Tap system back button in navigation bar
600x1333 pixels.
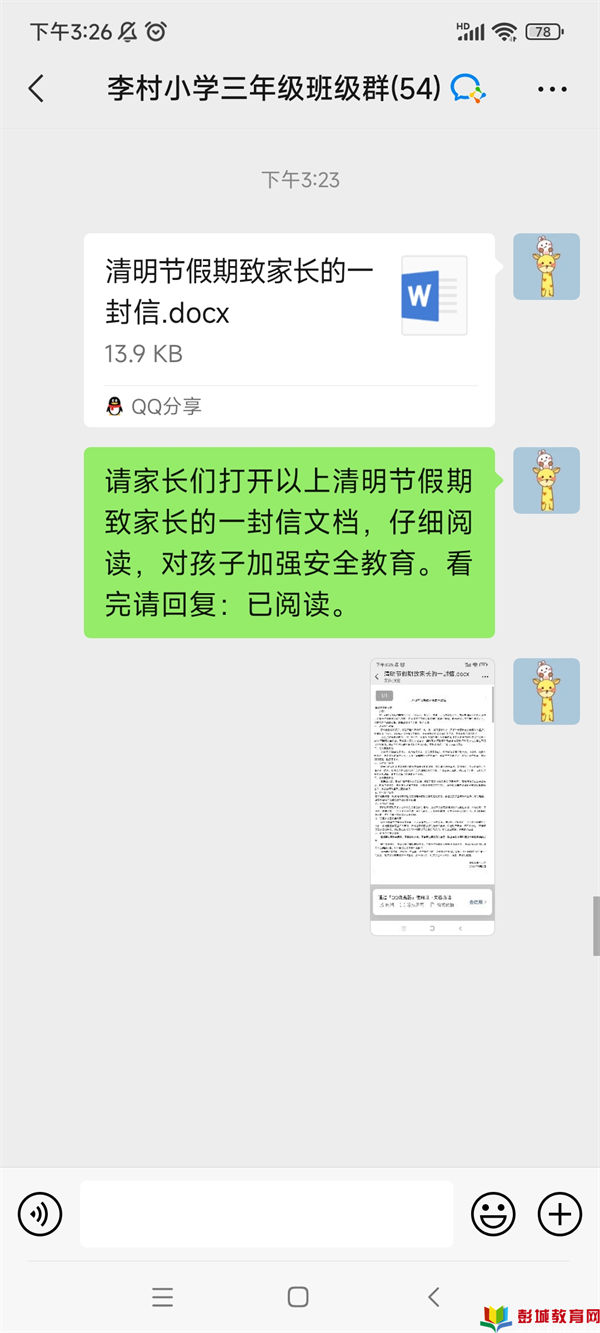click(x=433, y=1297)
